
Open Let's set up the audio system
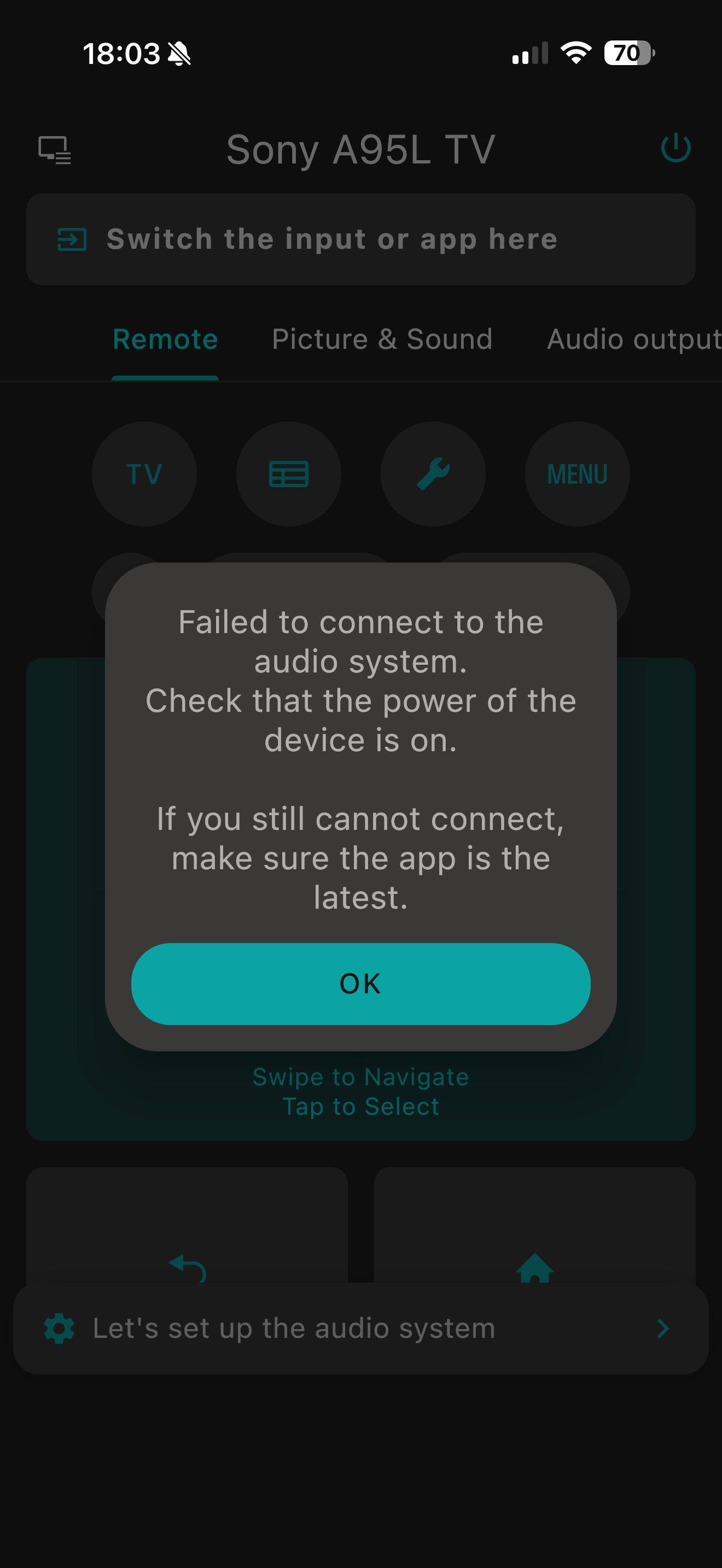[x=360, y=1329]
